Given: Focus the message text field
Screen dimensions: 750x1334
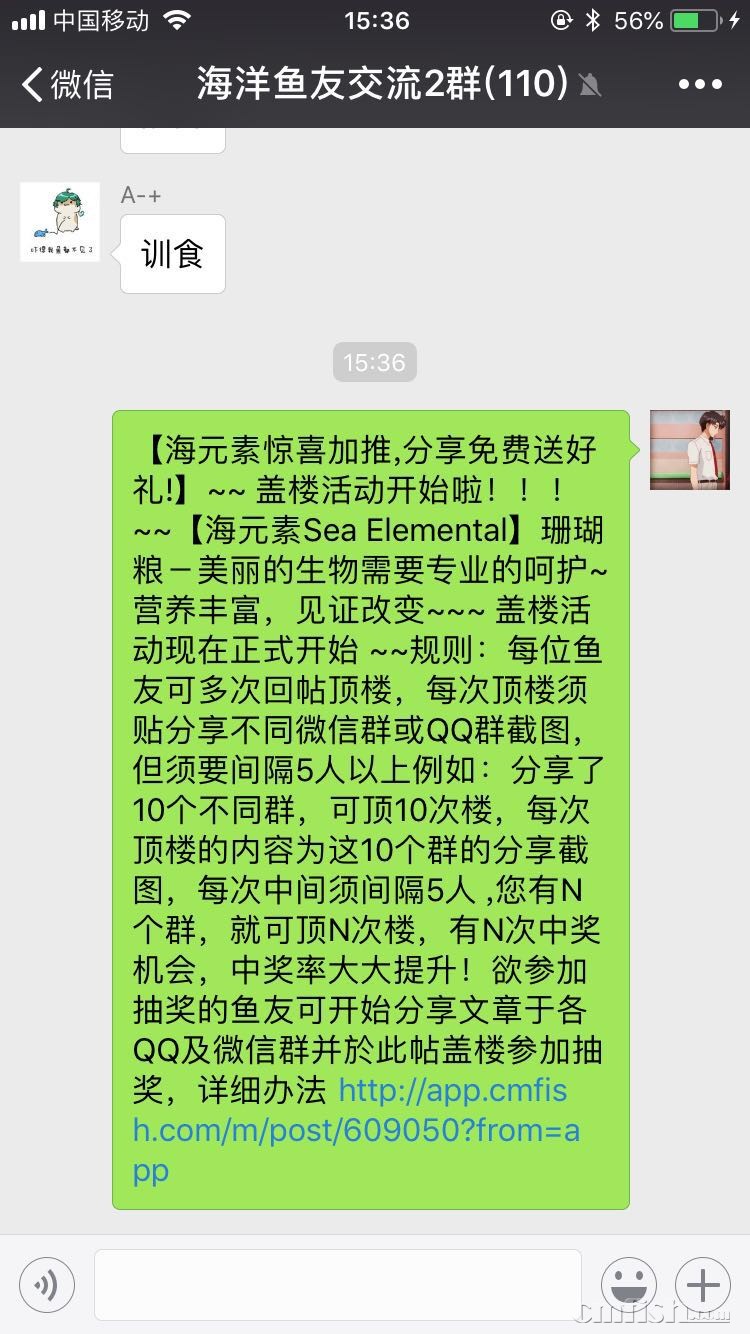Looking at the screenshot, I should pyautogui.click(x=338, y=1285).
